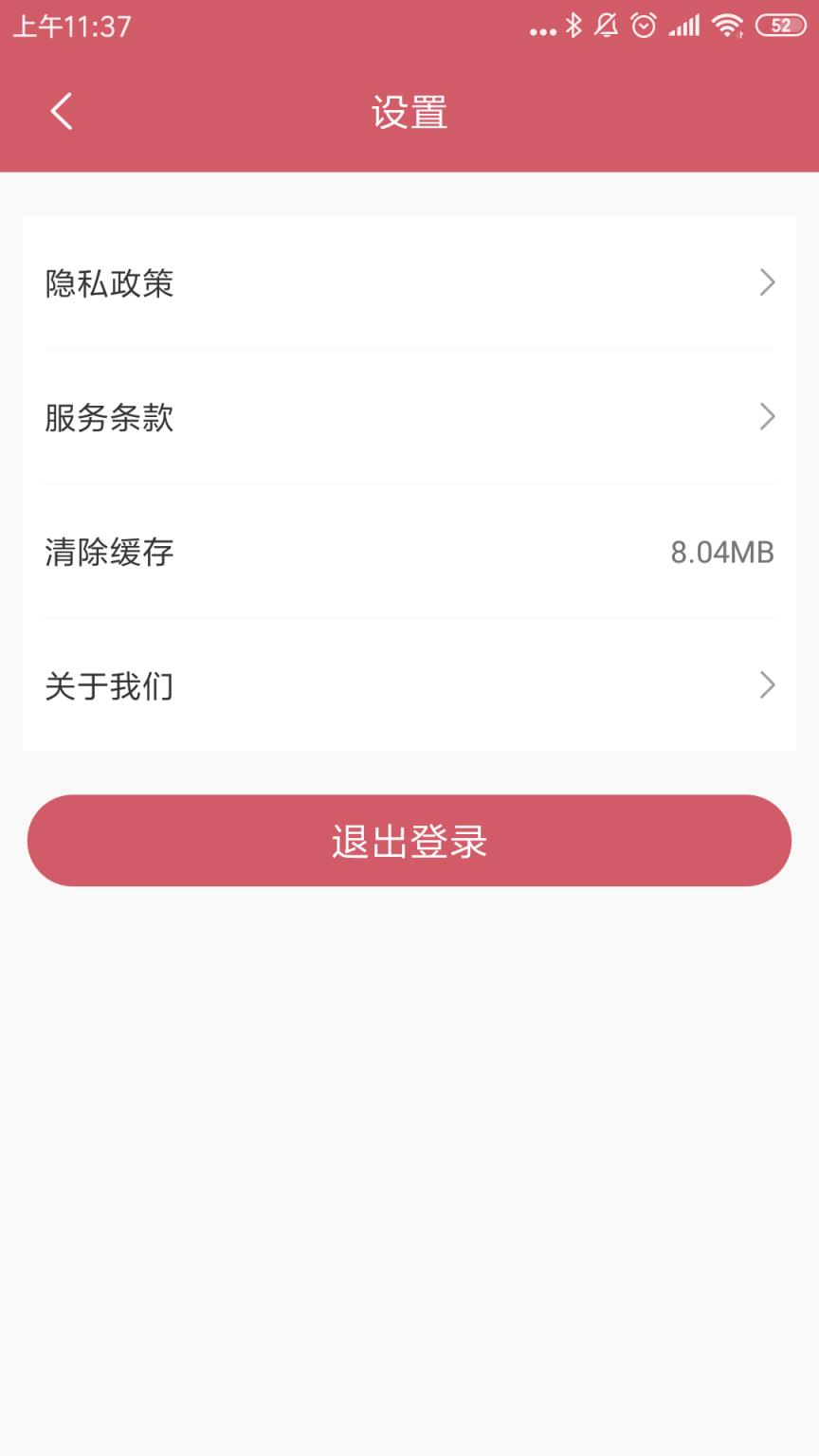This screenshot has height=1456, width=819.
Task: Open the 隐私政策 entry
Action: coord(108,282)
